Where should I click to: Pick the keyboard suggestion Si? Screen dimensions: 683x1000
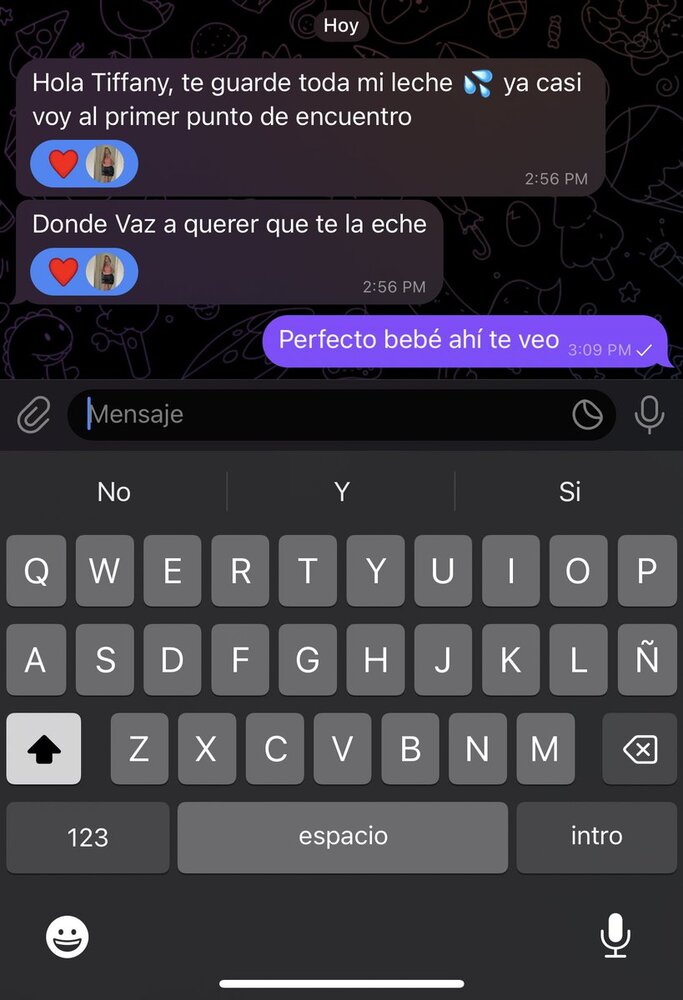569,491
